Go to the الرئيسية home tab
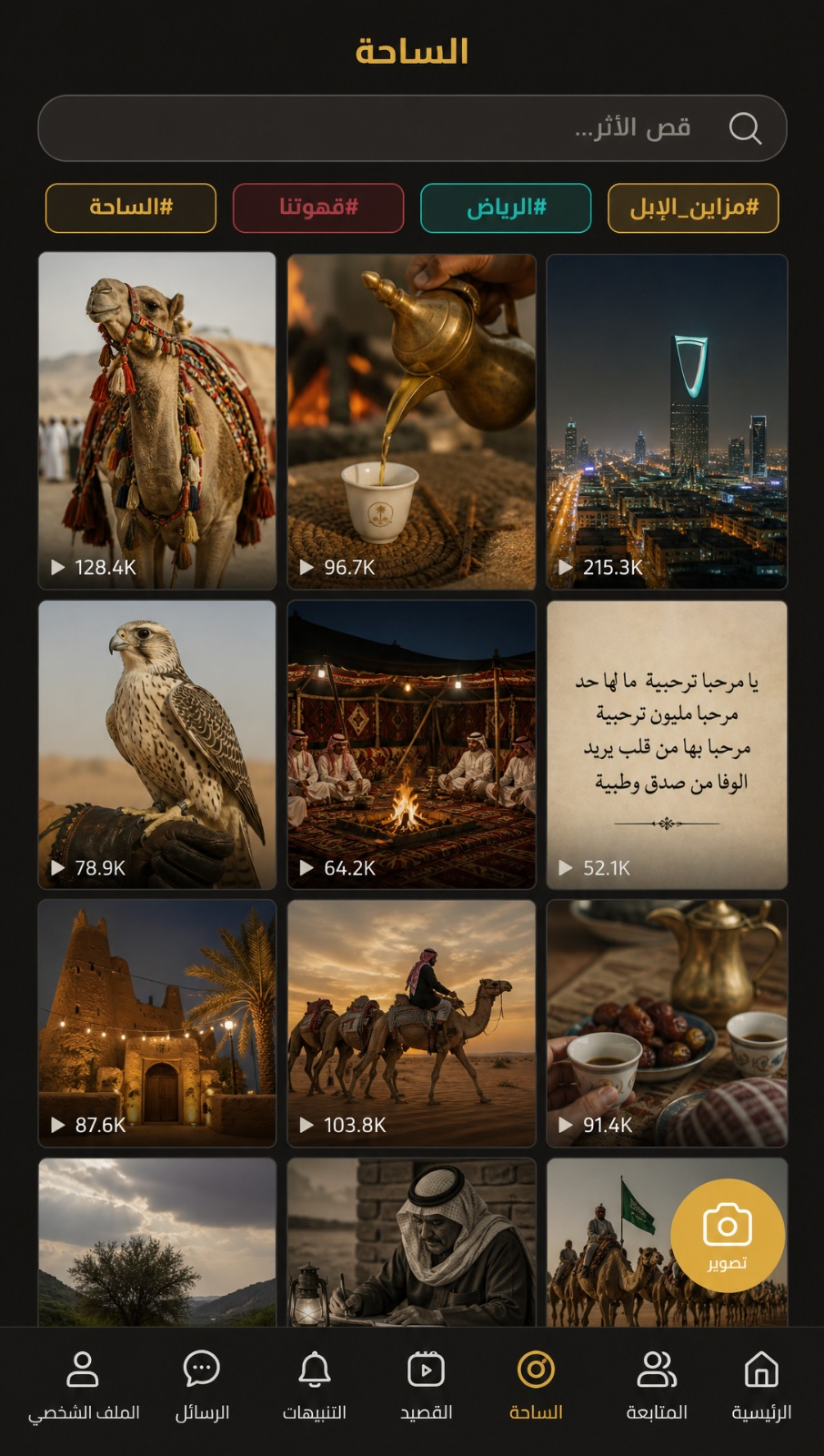Image resolution: width=824 pixels, height=1456 pixels. click(761, 1386)
